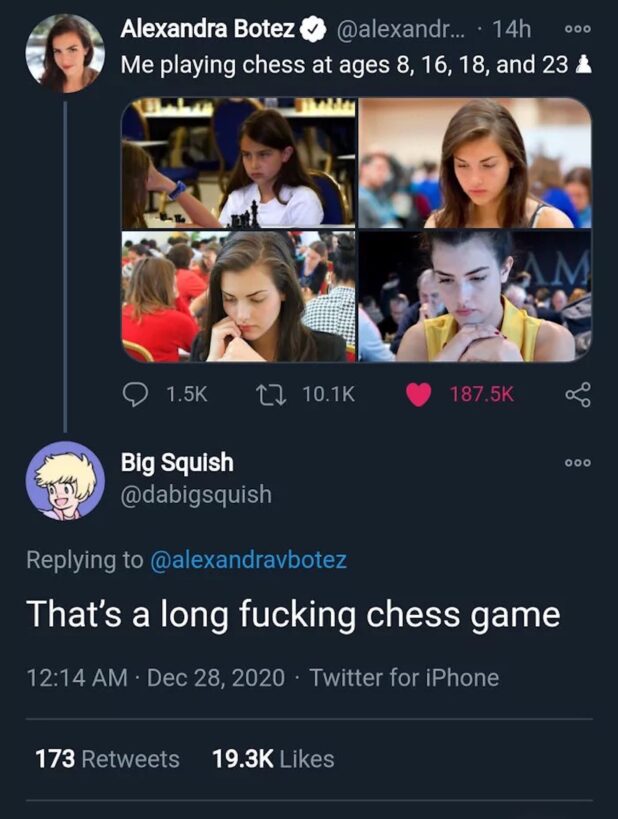Open the Twitter for iPhone source link

(x=404, y=677)
